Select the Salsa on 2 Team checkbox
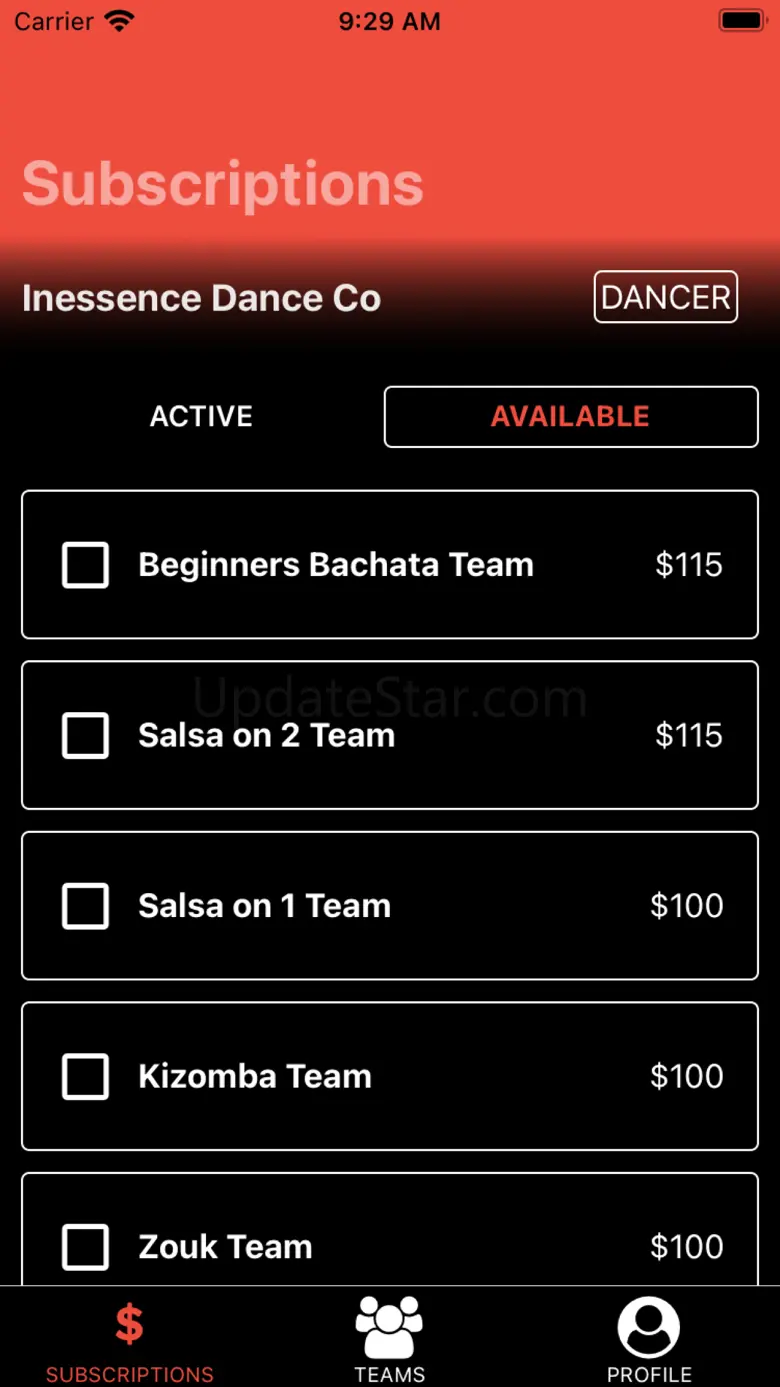The image size is (780, 1387). tap(86, 736)
